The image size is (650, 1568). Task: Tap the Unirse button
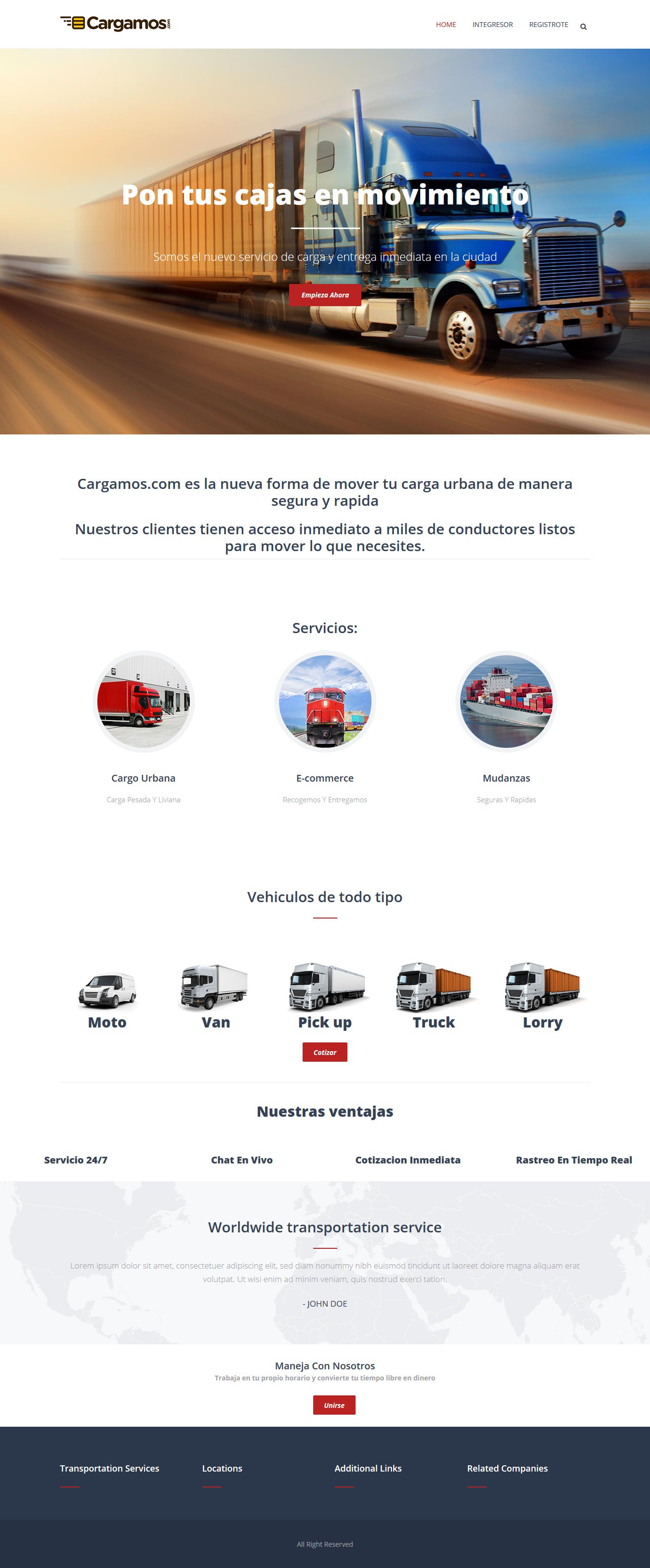[334, 1406]
